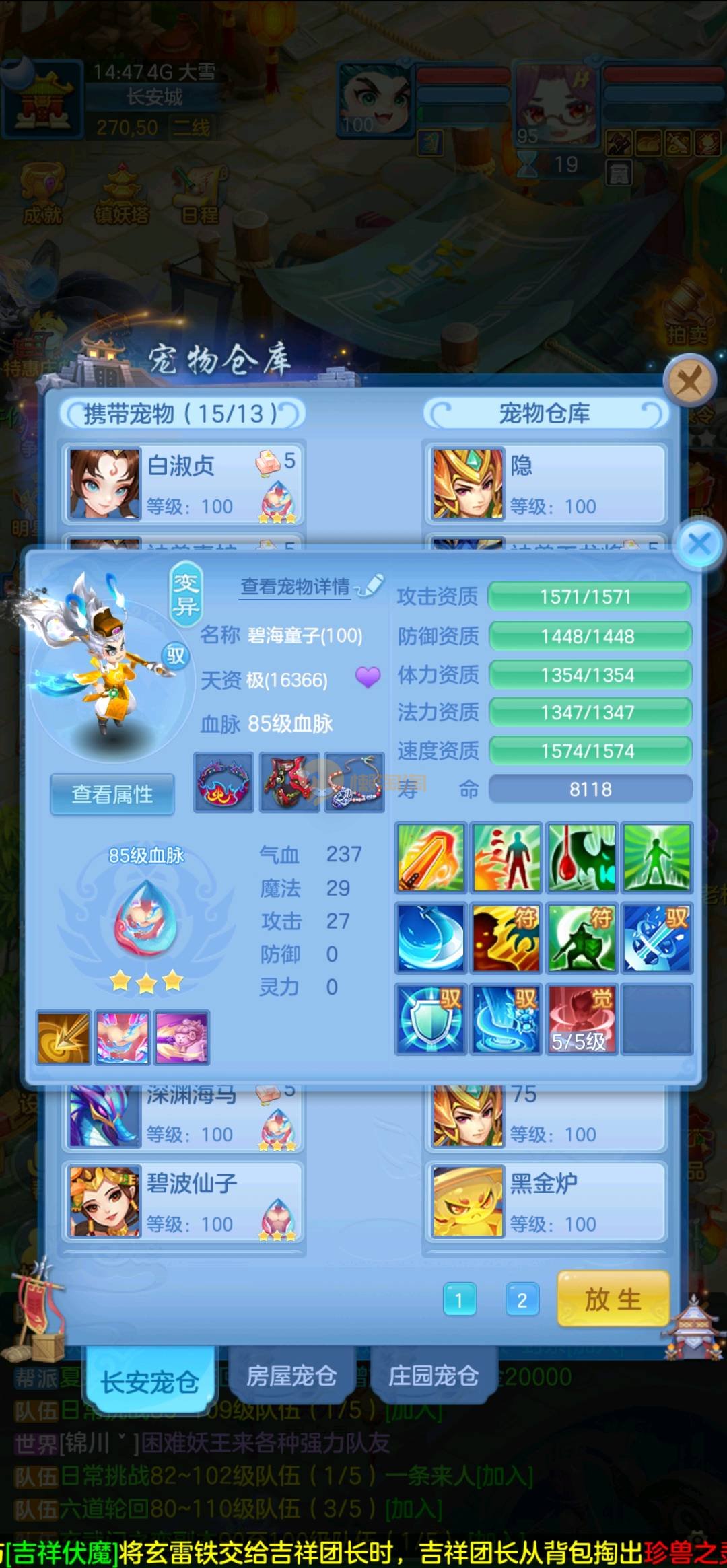
Task: Close the 宠物仓库 window
Action: [x=689, y=382]
